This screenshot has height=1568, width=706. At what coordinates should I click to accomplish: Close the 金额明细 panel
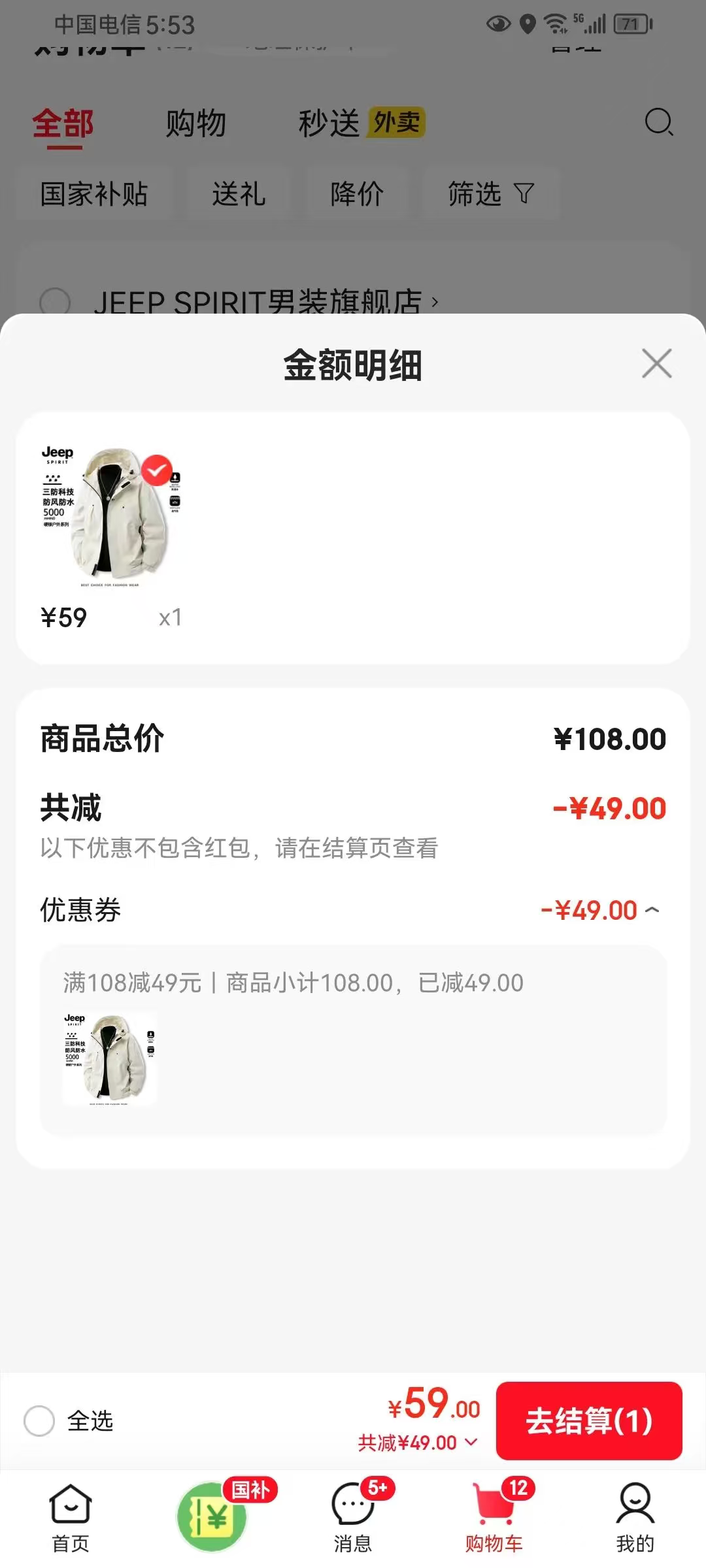click(x=656, y=363)
